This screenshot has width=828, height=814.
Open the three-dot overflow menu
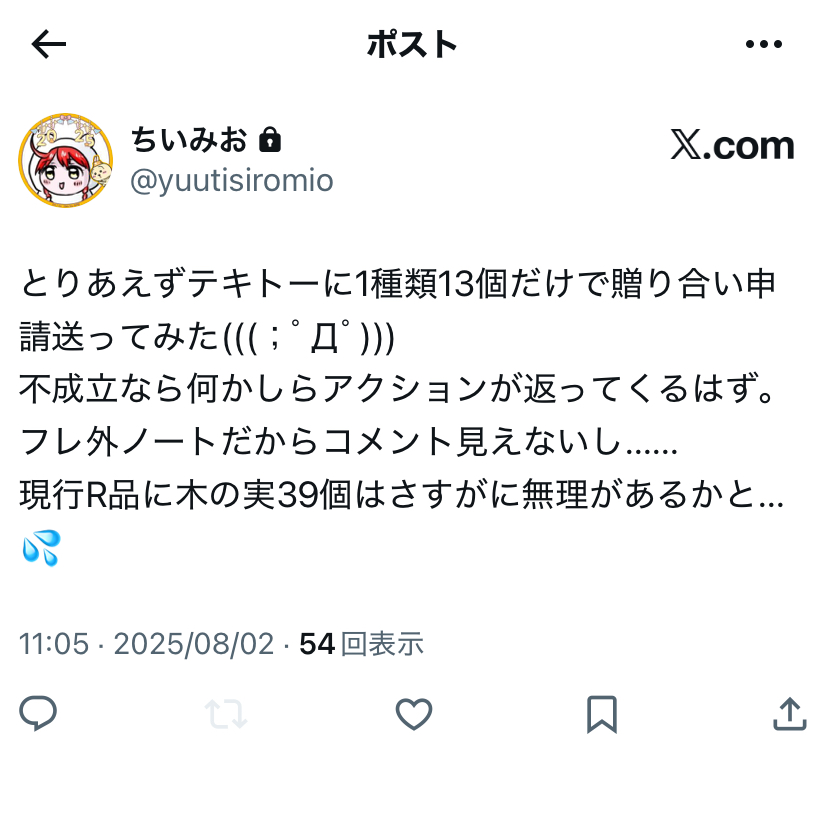click(764, 44)
